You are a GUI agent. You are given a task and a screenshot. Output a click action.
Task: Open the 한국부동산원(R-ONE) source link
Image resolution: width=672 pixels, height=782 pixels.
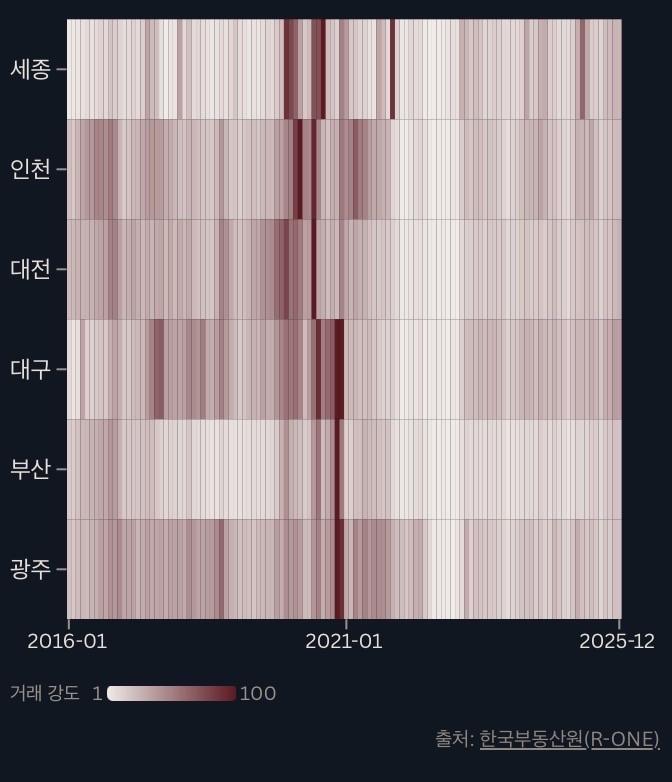pyautogui.click(x=569, y=739)
